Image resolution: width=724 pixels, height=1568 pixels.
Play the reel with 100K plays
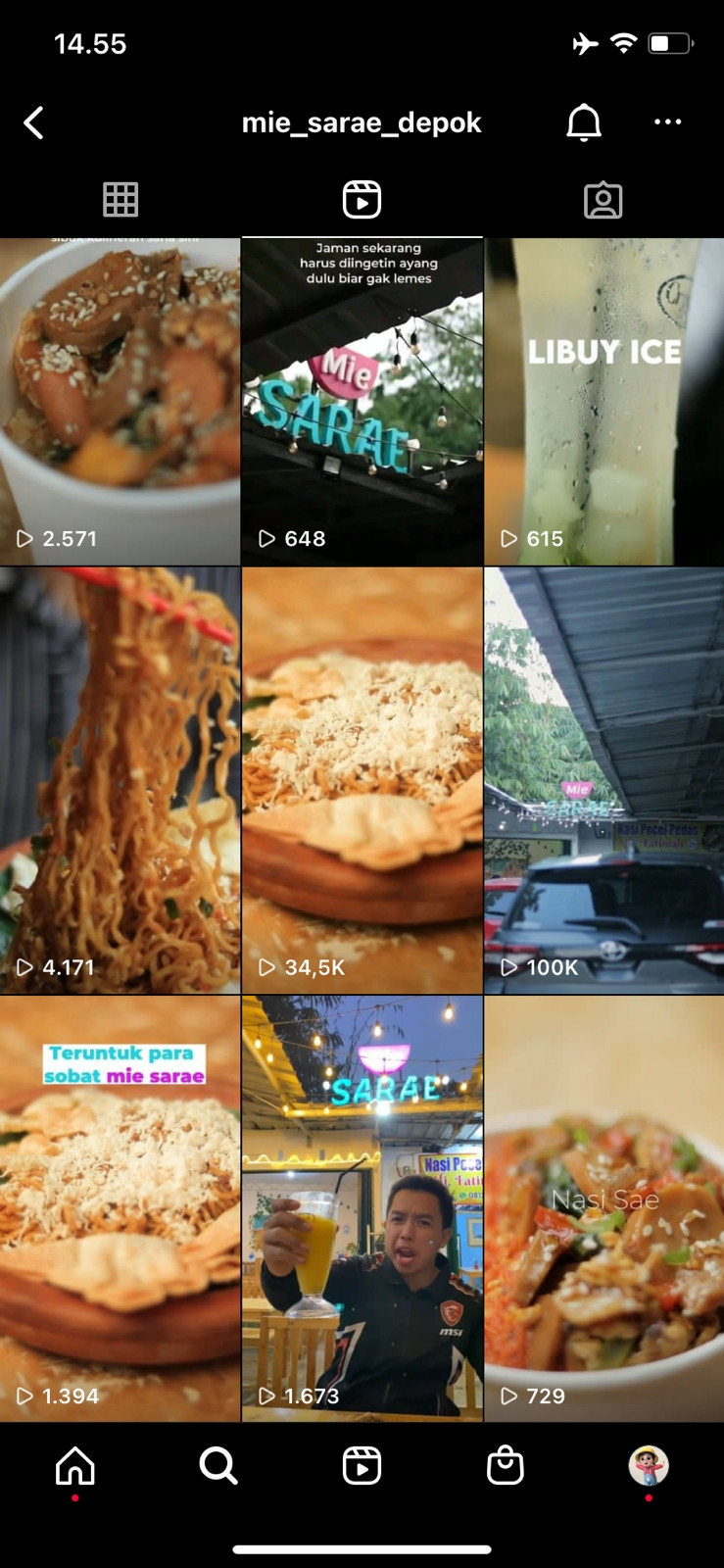click(x=603, y=780)
